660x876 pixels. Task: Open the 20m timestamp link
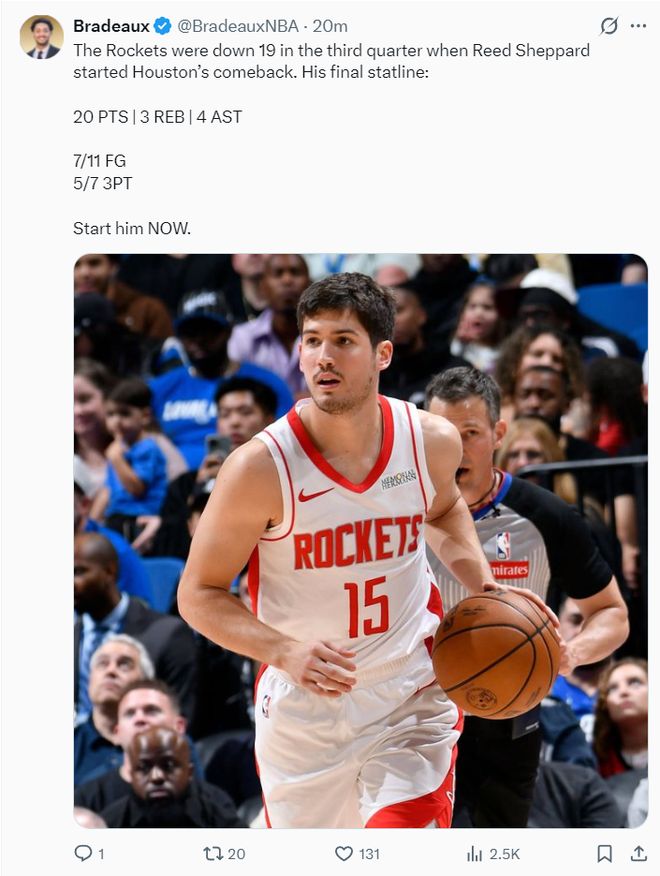tap(330, 26)
